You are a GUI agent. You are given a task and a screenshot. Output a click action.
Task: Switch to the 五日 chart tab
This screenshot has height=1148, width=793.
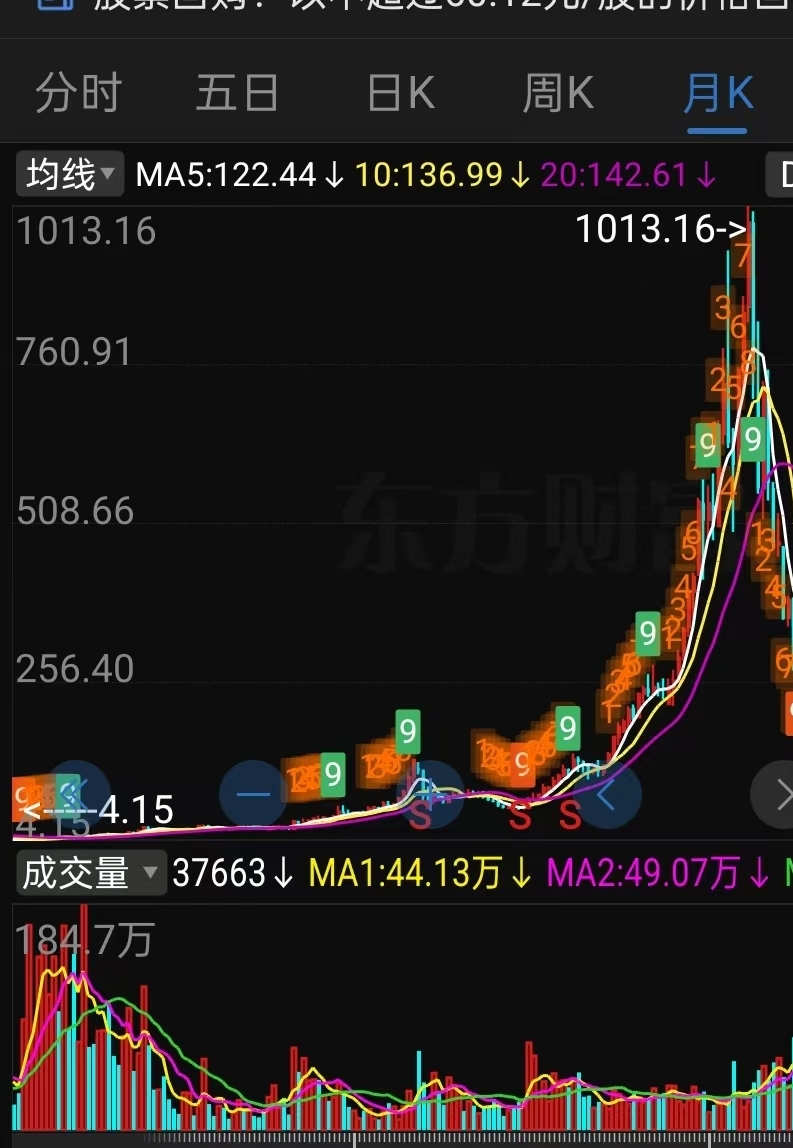(x=237, y=93)
